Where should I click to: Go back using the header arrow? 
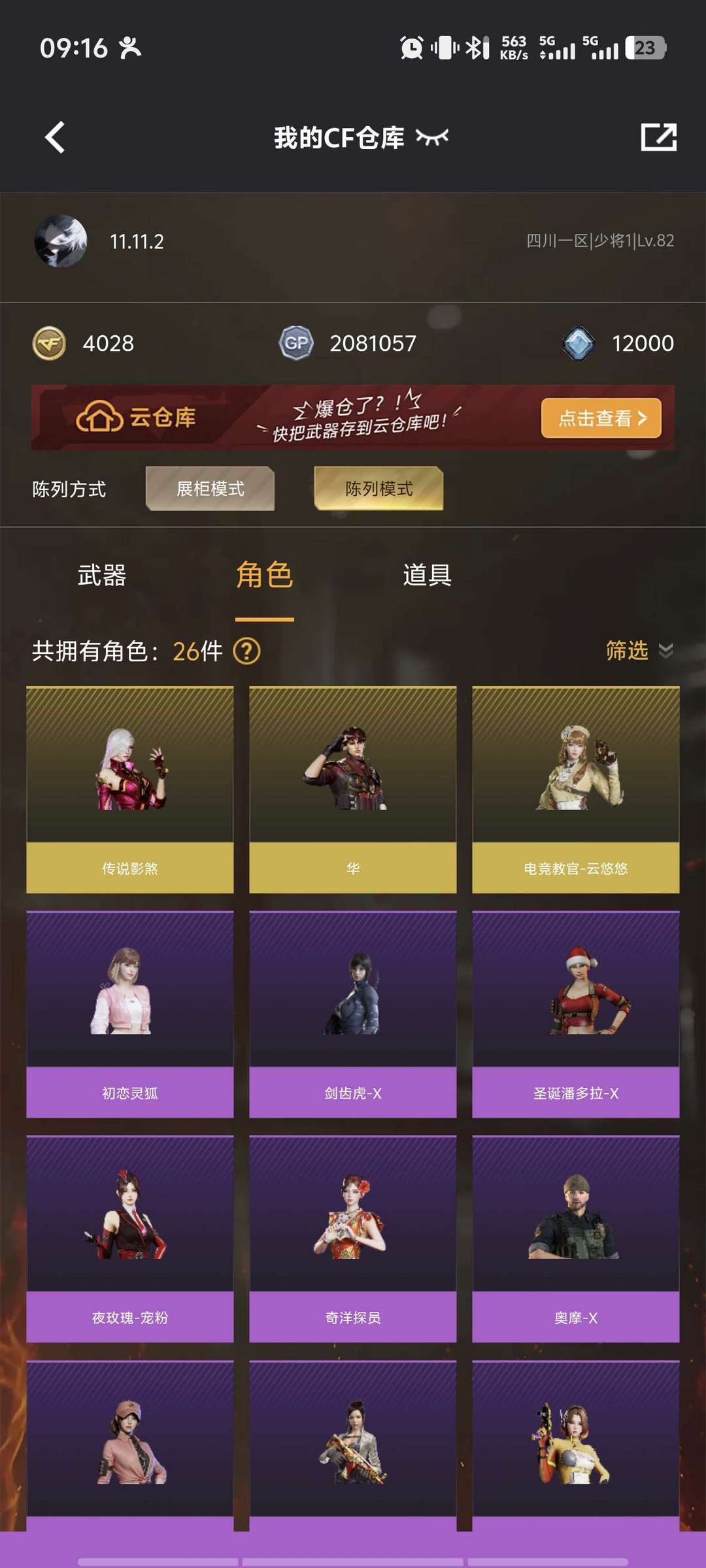tap(55, 138)
